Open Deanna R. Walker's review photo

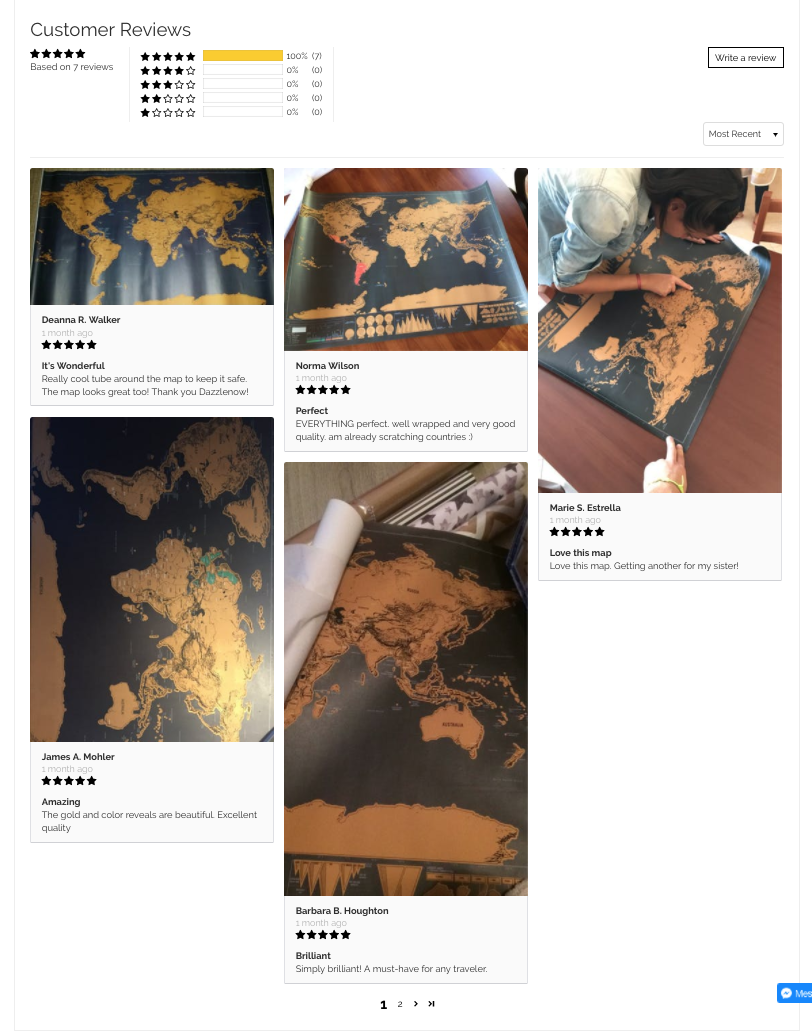[x=152, y=237]
